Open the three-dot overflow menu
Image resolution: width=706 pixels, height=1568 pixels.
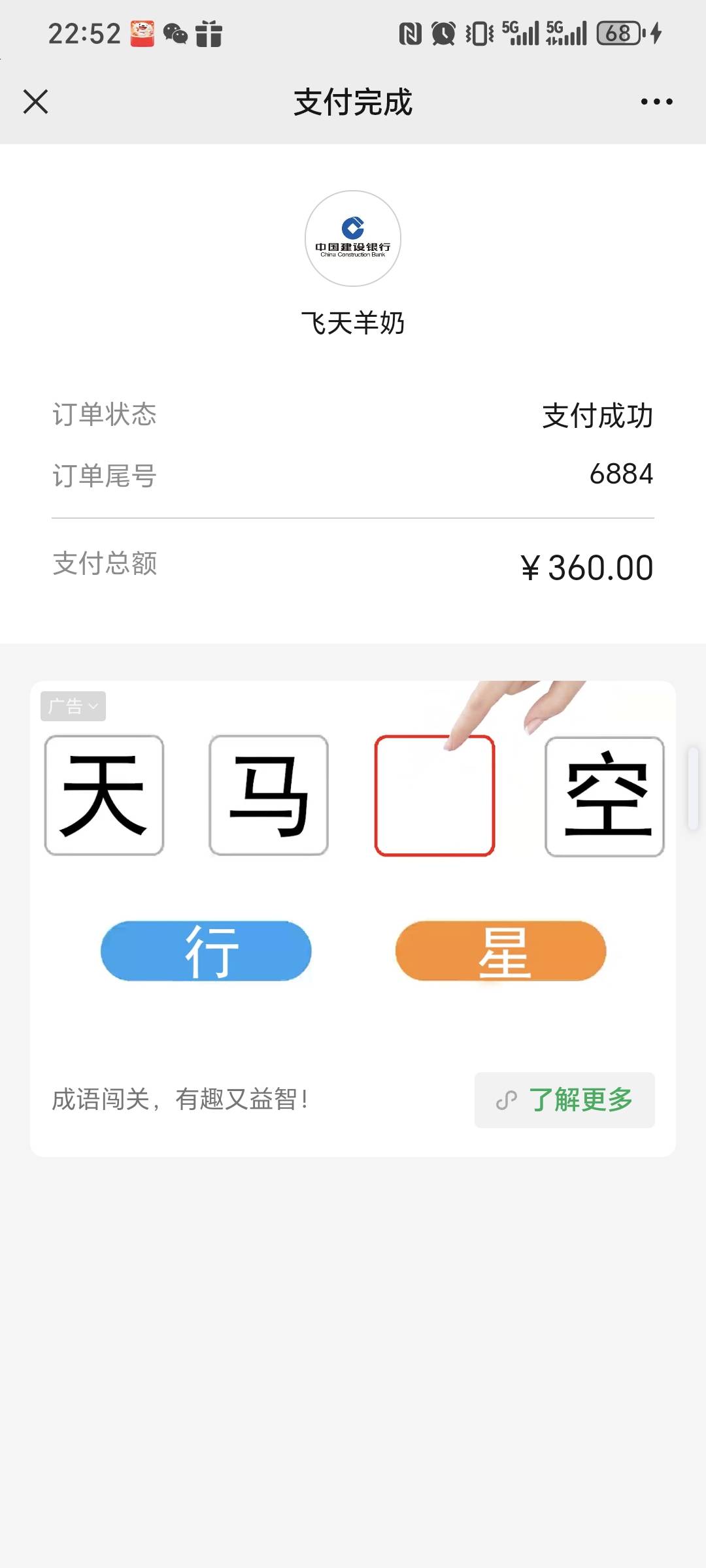tap(656, 102)
